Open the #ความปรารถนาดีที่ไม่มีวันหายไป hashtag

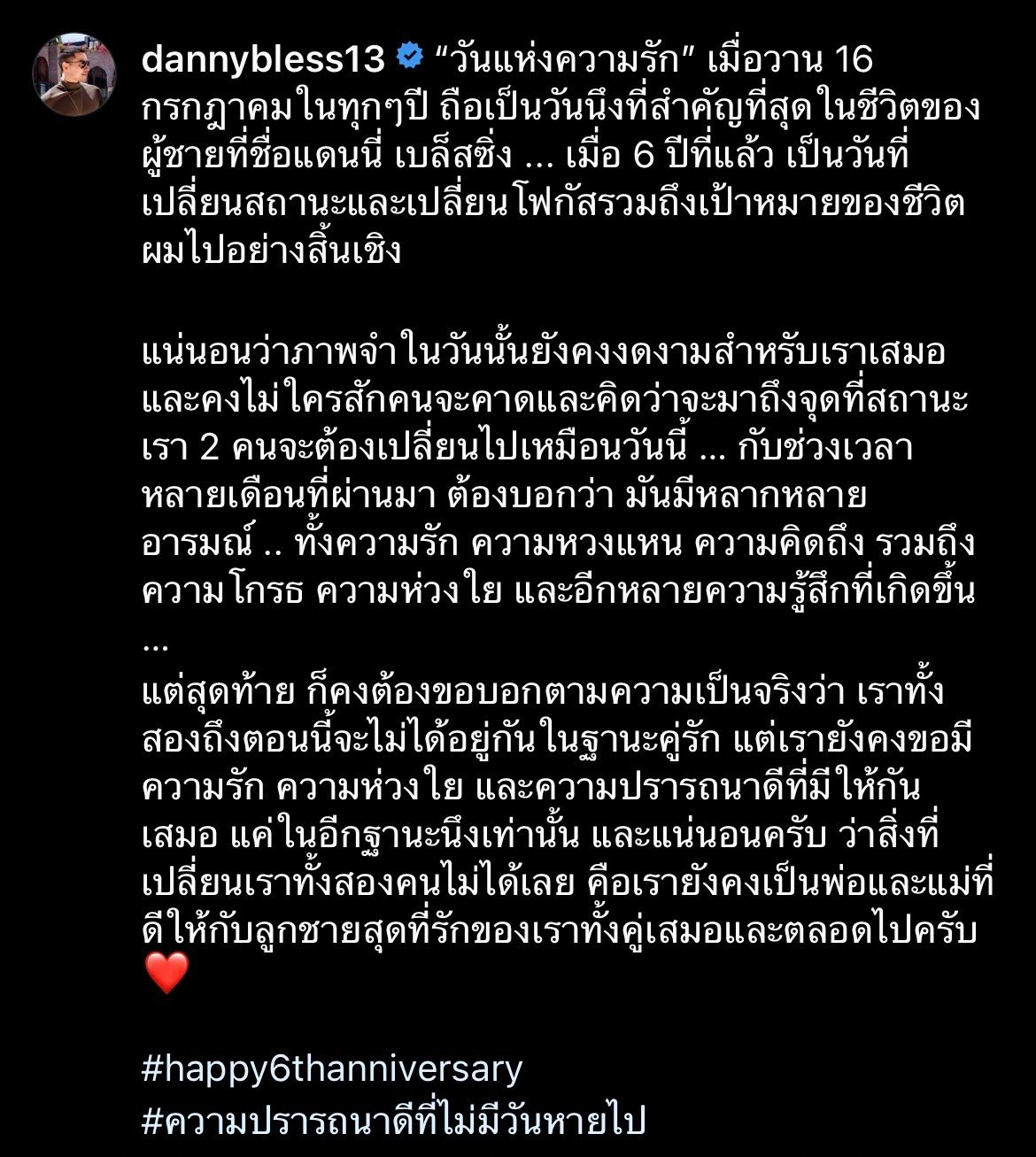(x=393, y=1119)
